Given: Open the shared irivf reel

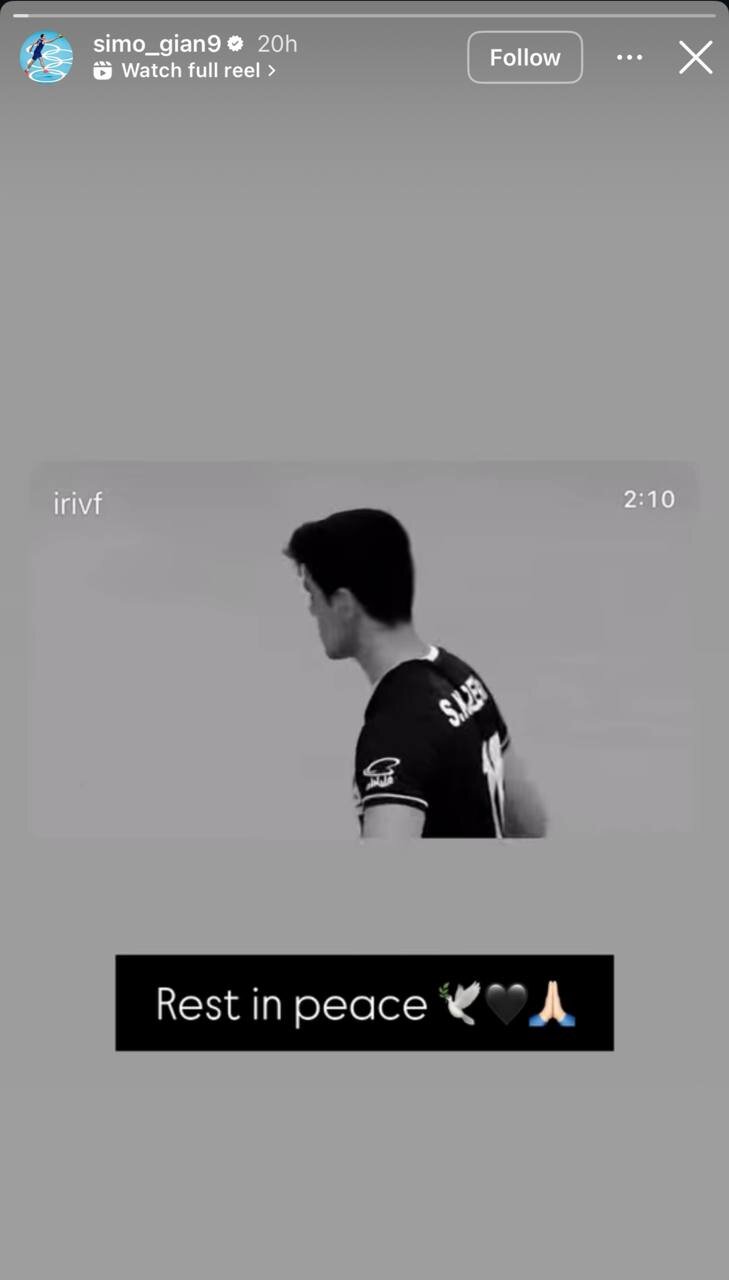Looking at the screenshot, I should (x=364, y=648).
